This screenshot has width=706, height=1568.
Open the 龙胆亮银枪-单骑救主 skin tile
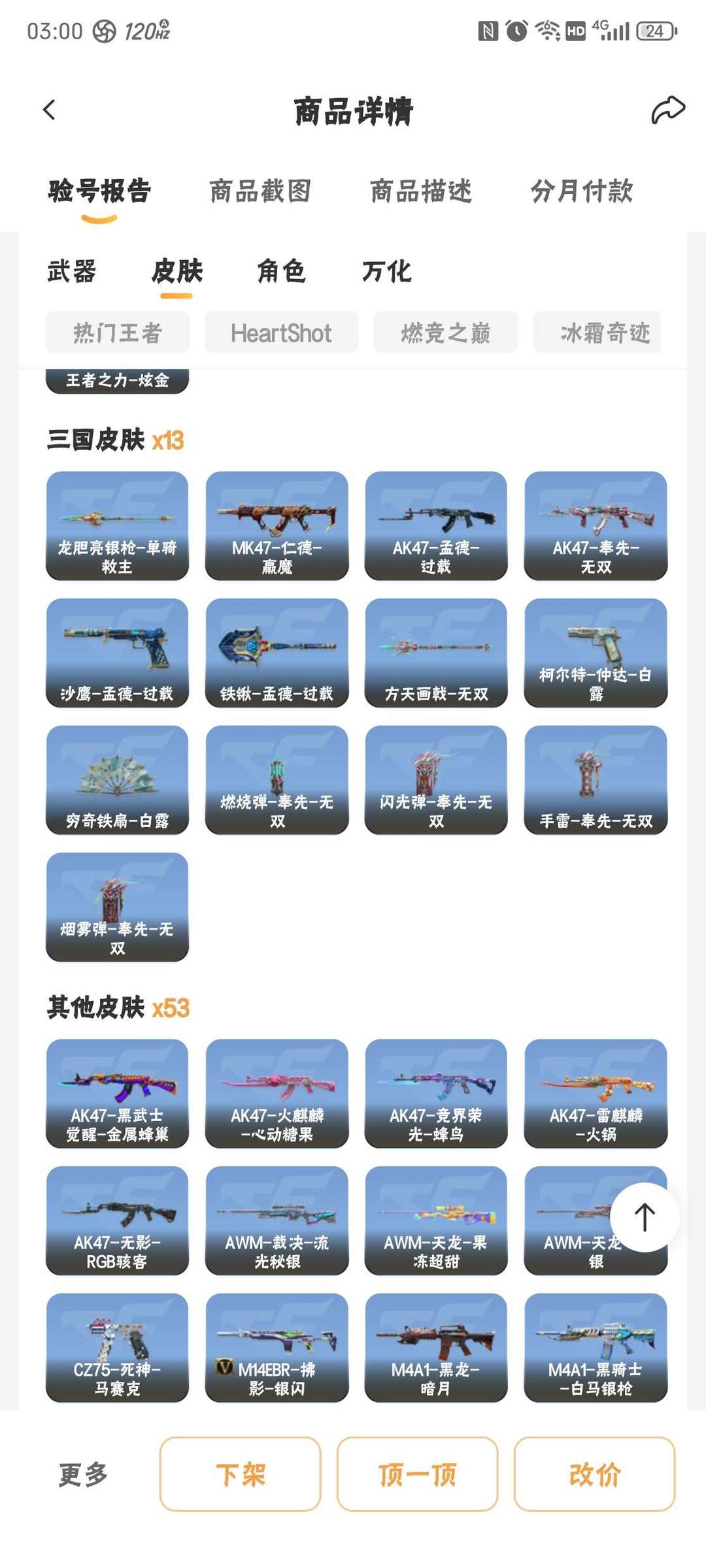118,525
